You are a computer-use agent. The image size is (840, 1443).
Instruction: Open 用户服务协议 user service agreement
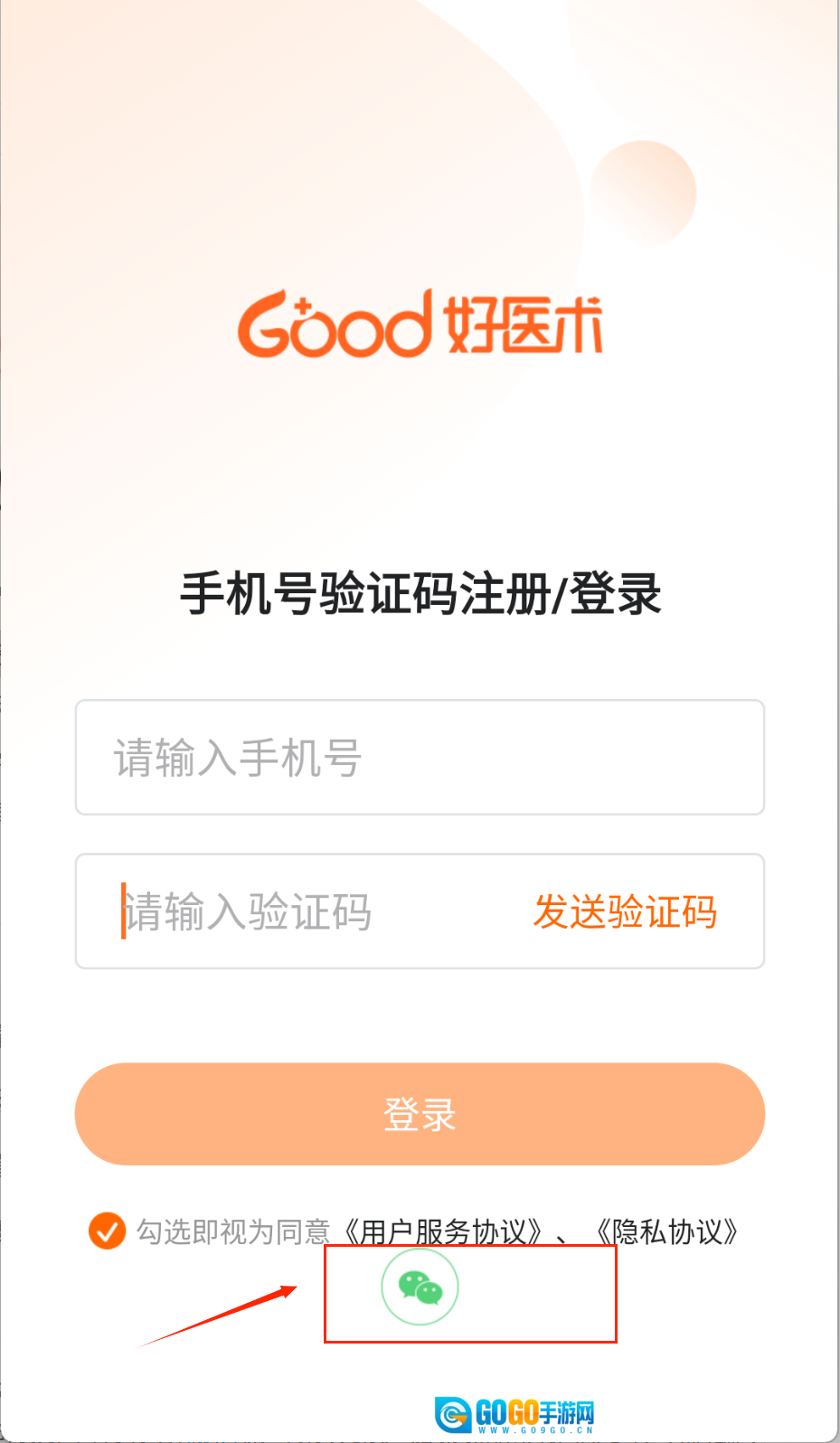click(444, 1231)
